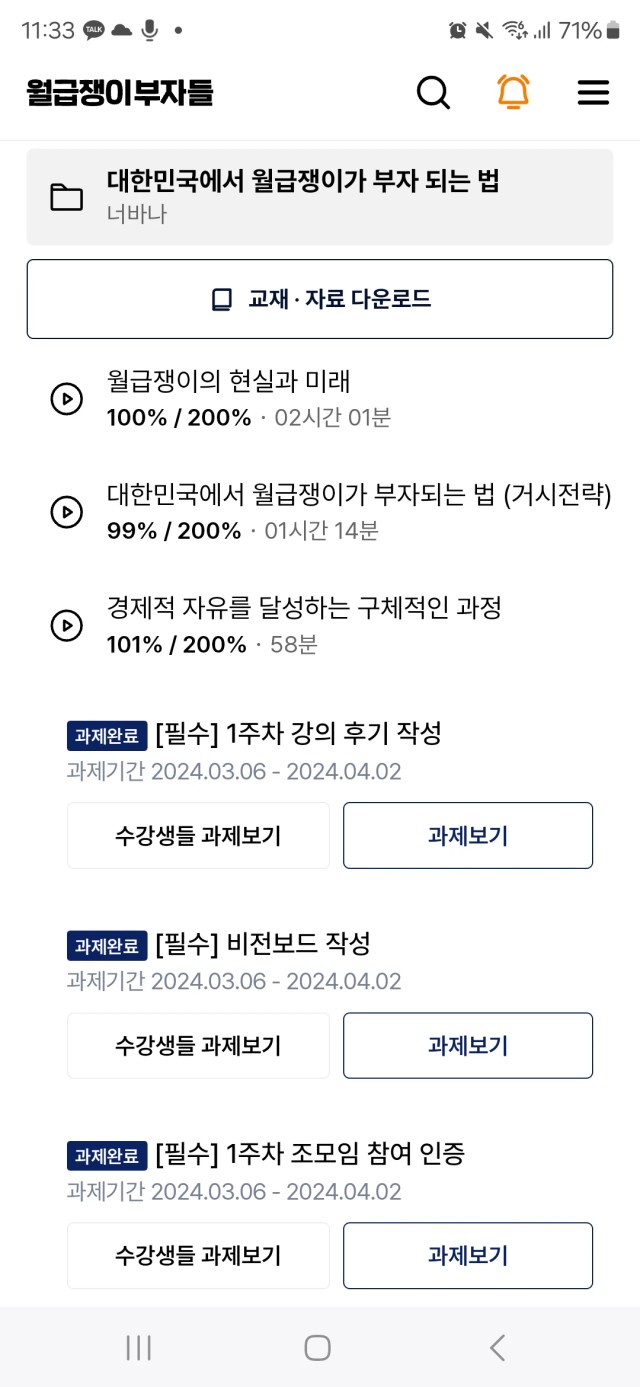Open 과제보기 for 1주차 조모임 참여 인증
Screen dimensions: 640x1387
click(468, 1255)
